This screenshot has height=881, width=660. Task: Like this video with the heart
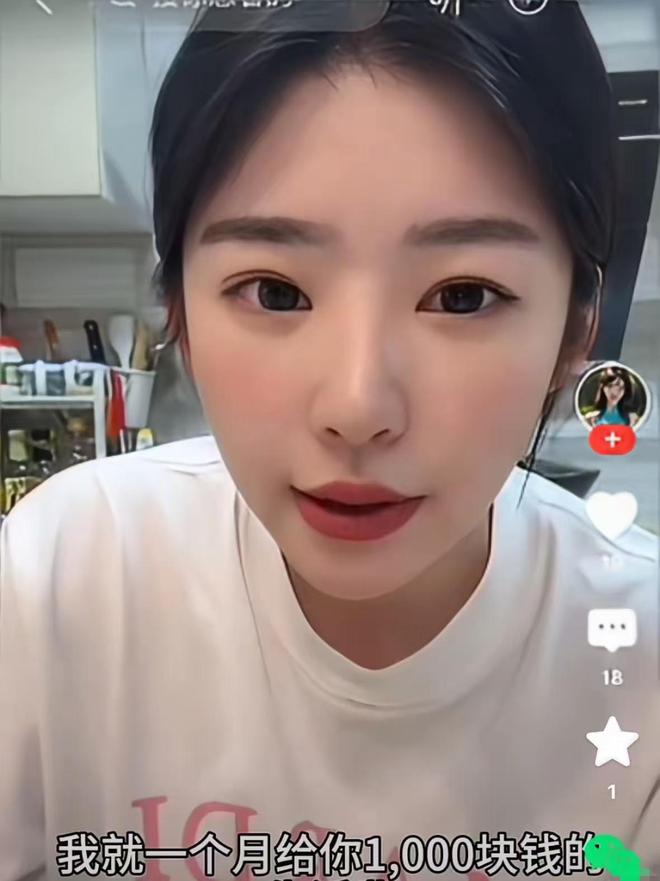[611, 516]
